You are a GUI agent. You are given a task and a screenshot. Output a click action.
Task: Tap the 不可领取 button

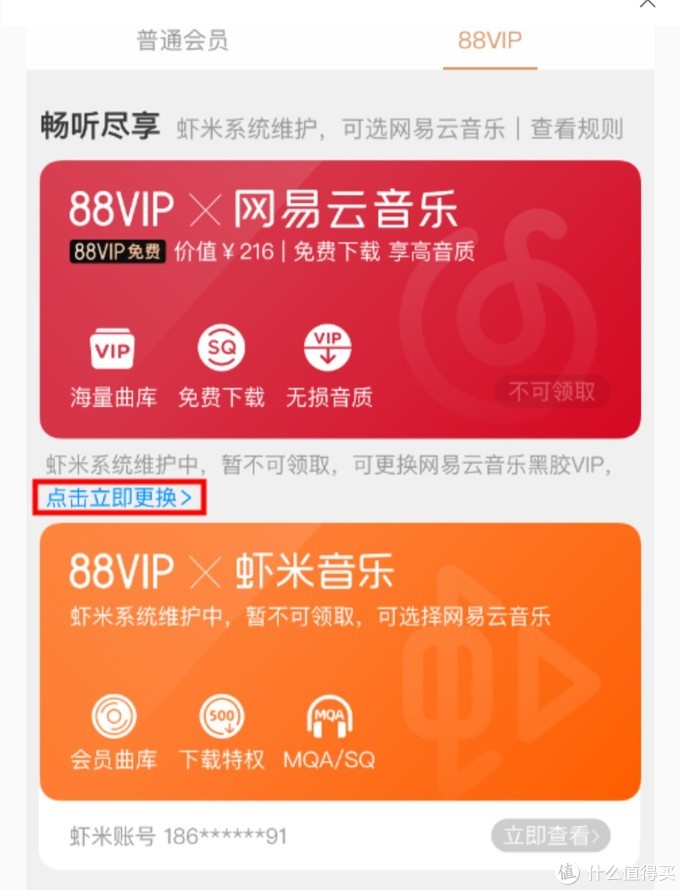552,392
